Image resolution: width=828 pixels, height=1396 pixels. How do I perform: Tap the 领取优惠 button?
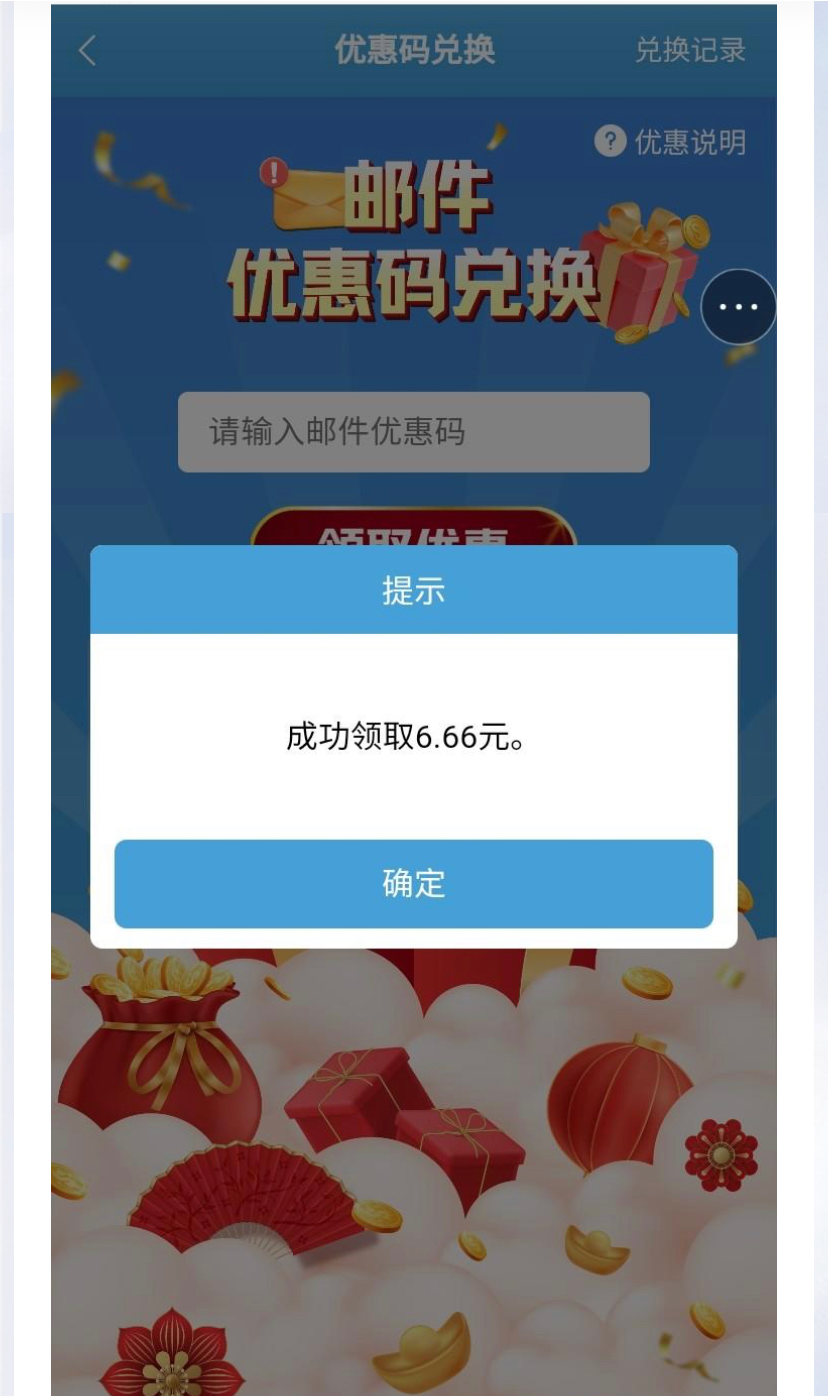point(413,530)
